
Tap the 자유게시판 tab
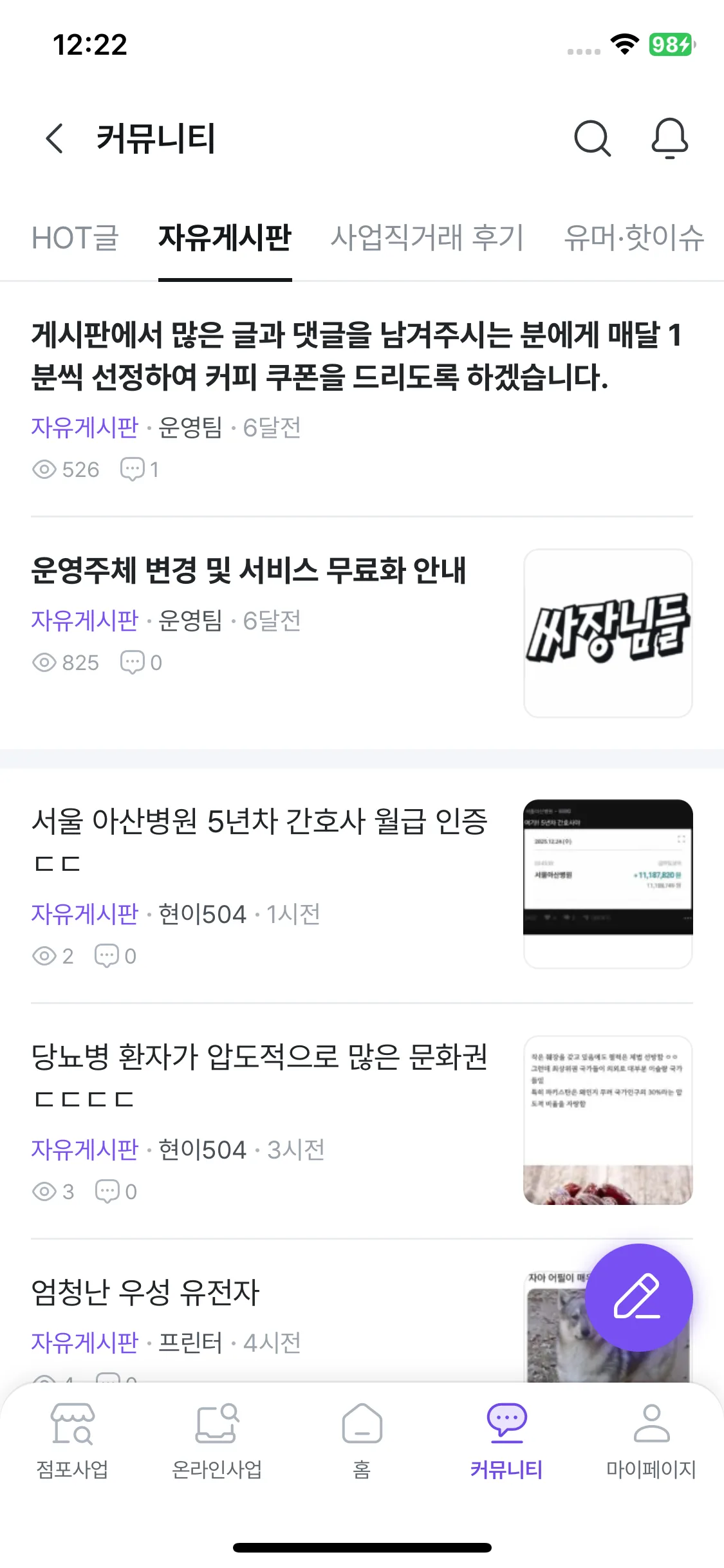(225, 238)
